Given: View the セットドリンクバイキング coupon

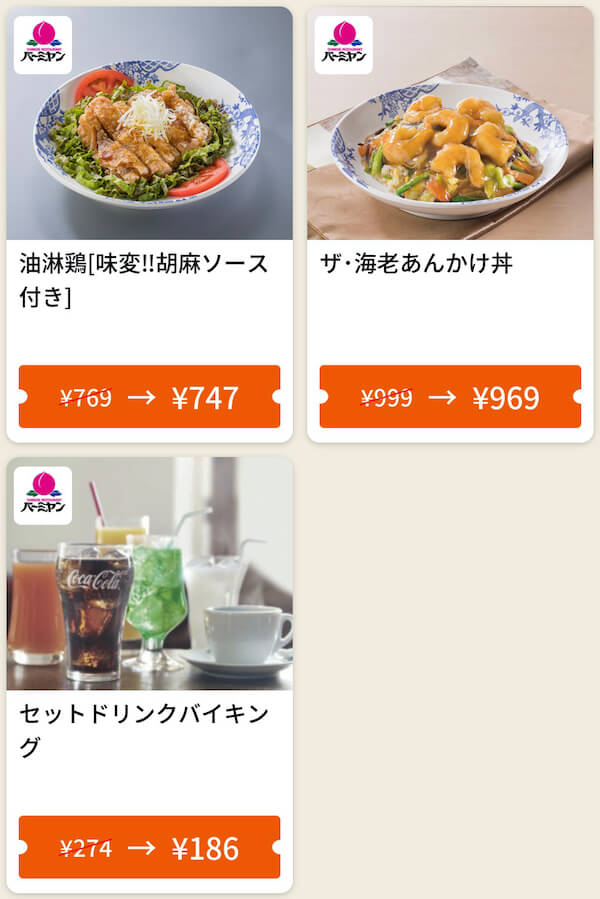Looking at the screenshot, I should (x=149, y=674).
